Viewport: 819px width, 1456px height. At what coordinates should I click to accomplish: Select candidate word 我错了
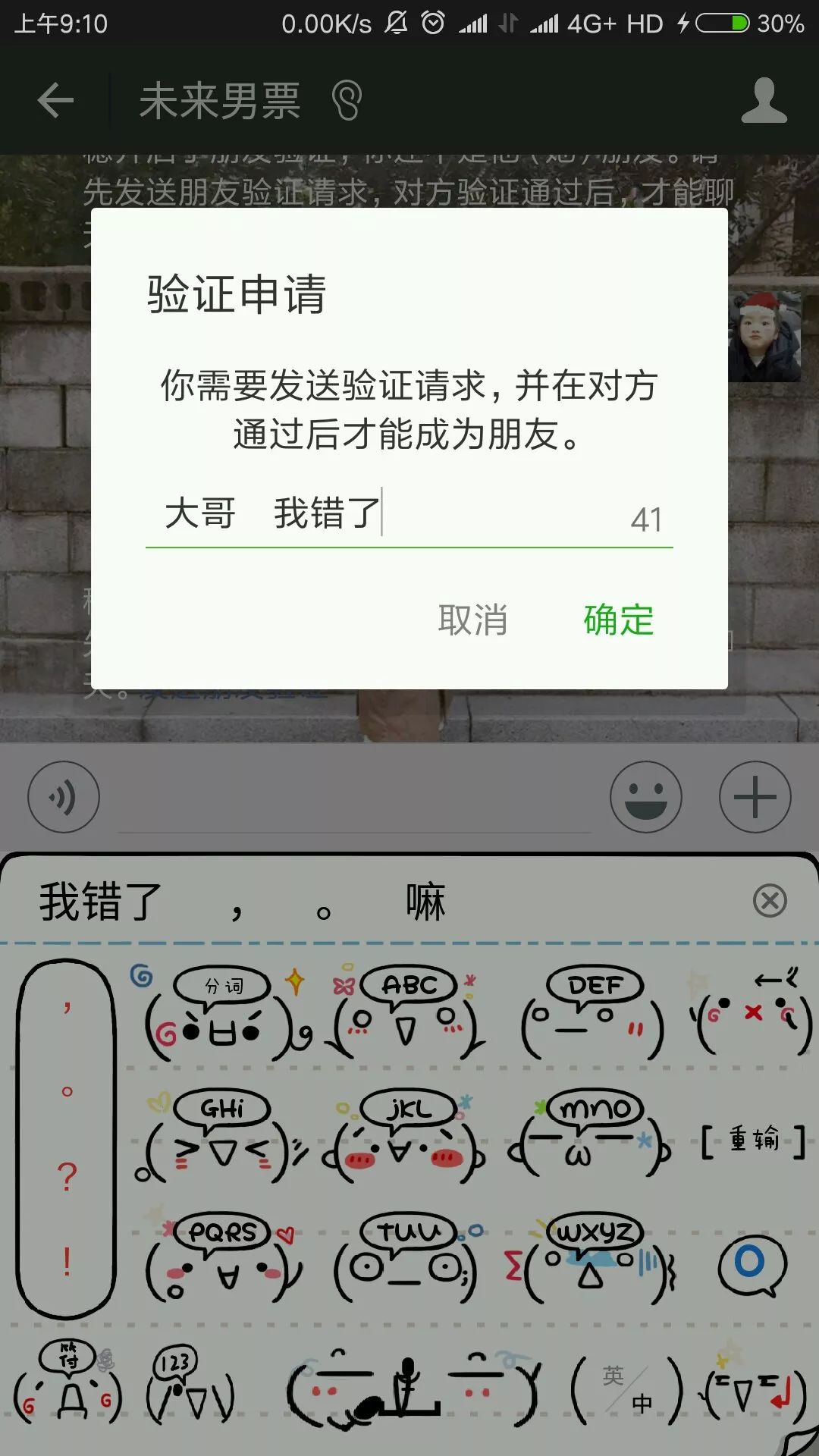101,902
